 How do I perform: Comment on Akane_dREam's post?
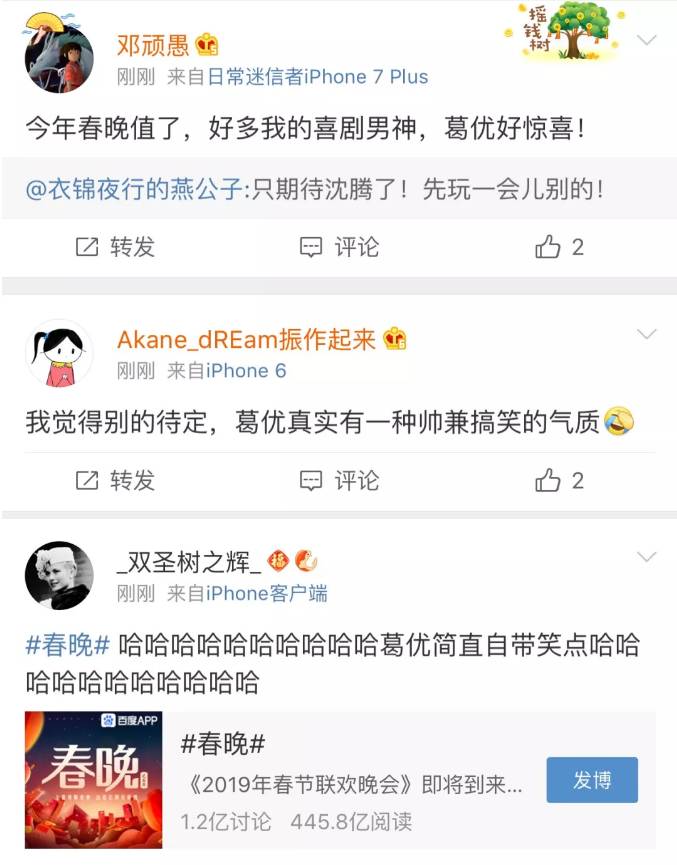tap(340, 481)
